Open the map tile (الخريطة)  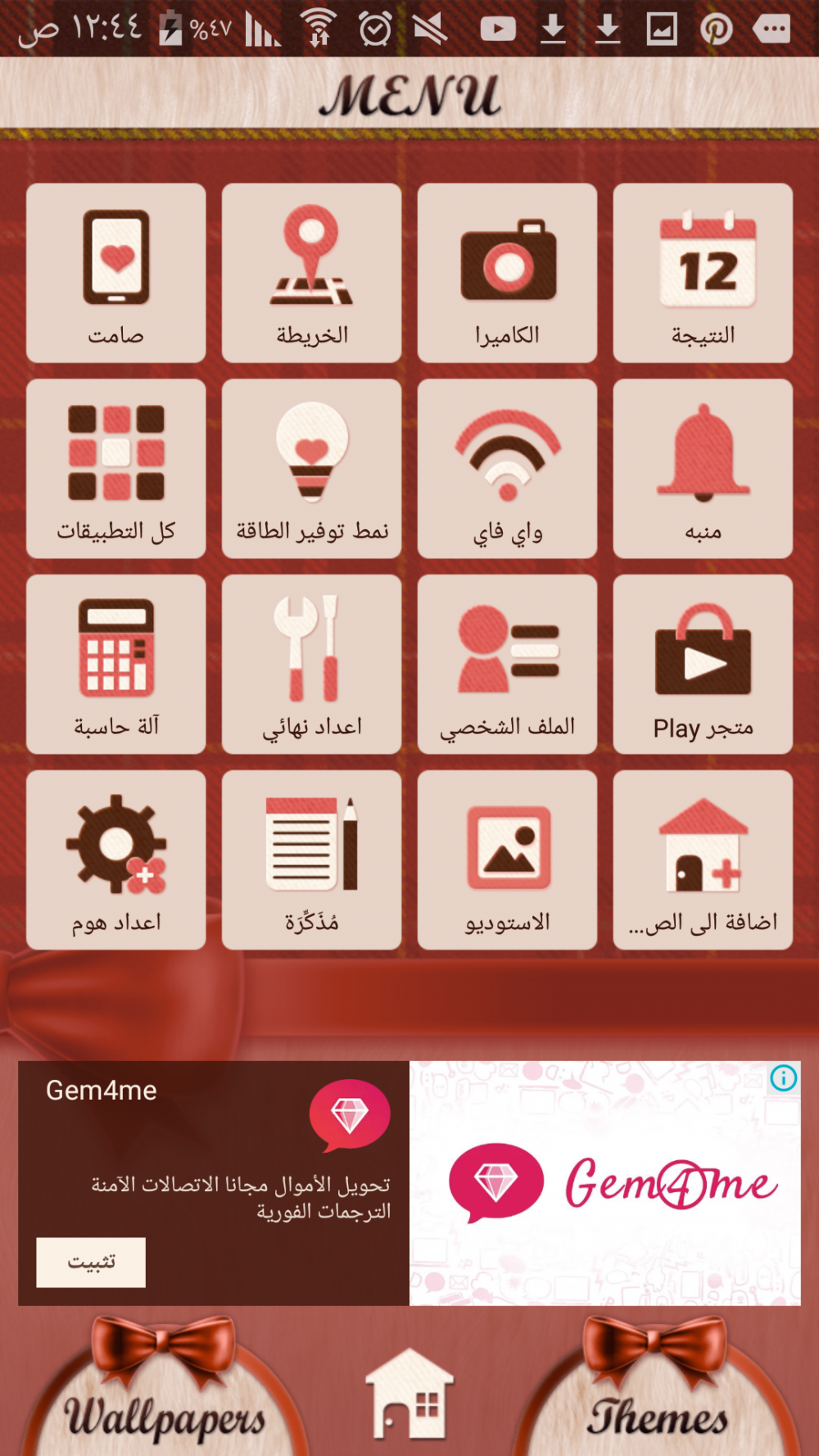(x=311, y=273)
